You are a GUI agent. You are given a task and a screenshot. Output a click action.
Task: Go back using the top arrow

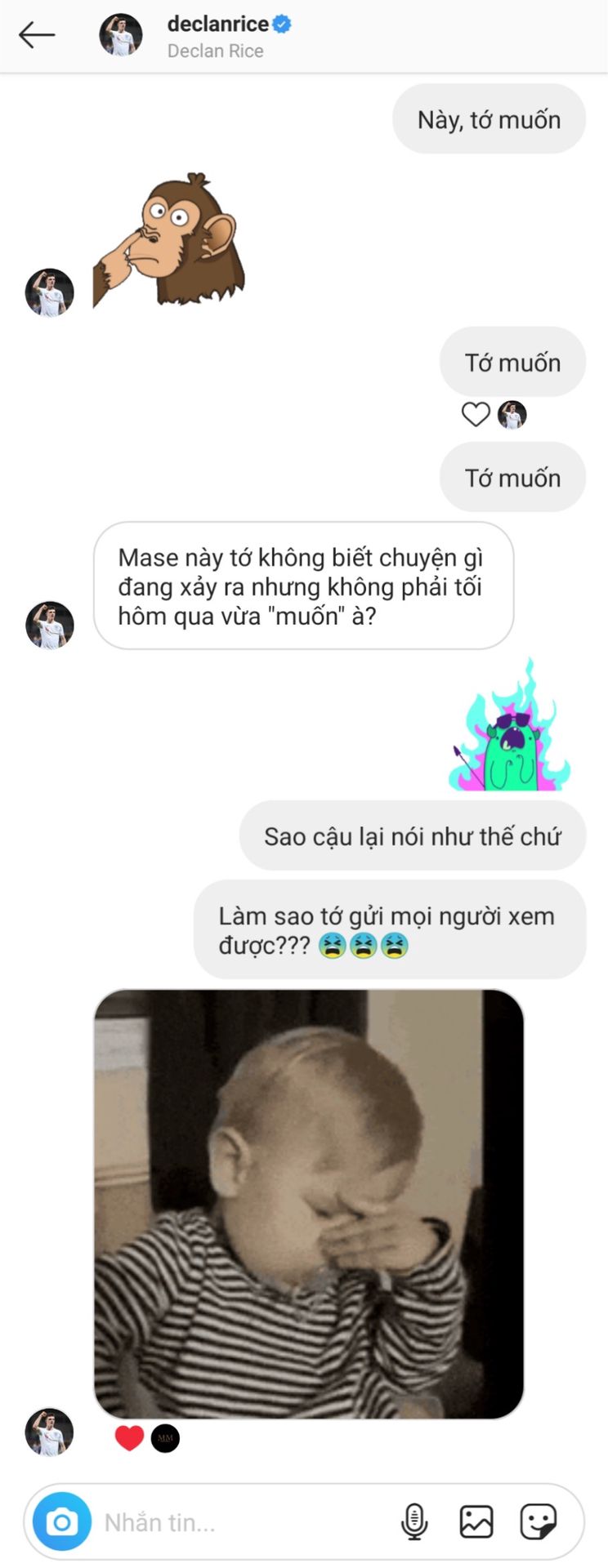point(37,35)
